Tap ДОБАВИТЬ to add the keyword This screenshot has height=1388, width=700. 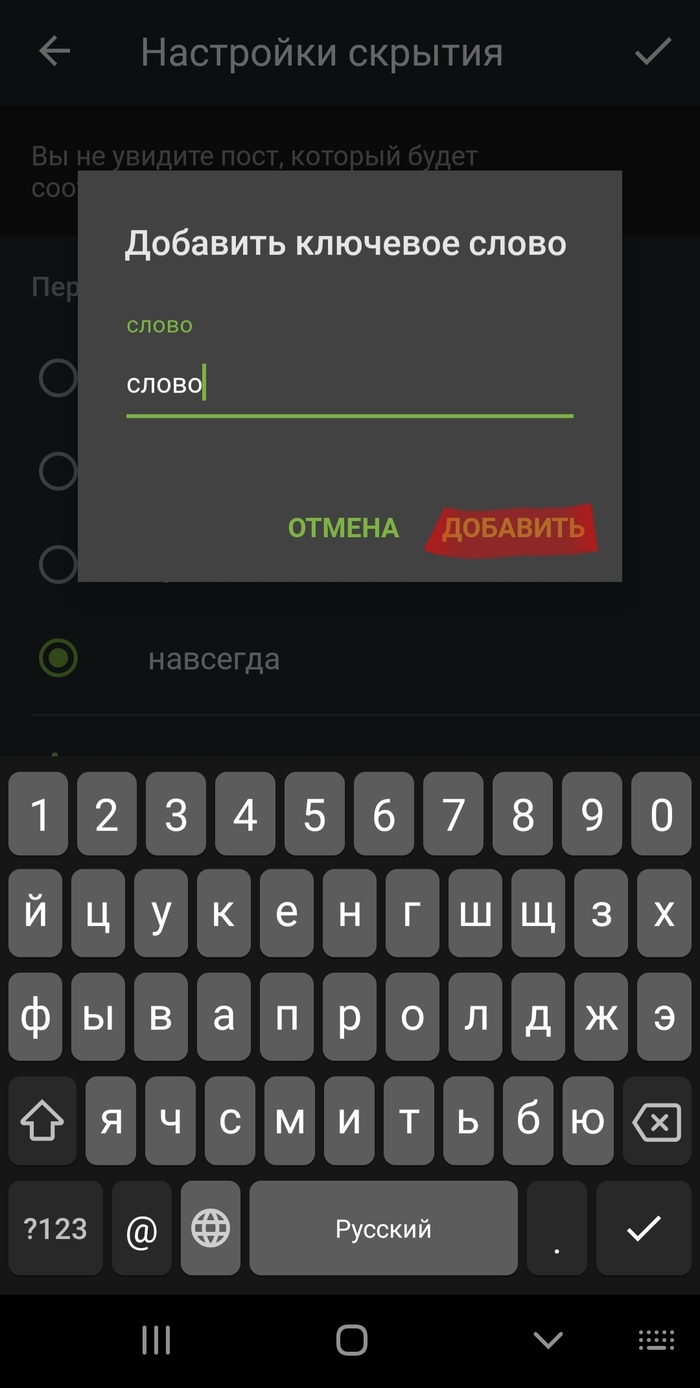[x=513, y=528]
